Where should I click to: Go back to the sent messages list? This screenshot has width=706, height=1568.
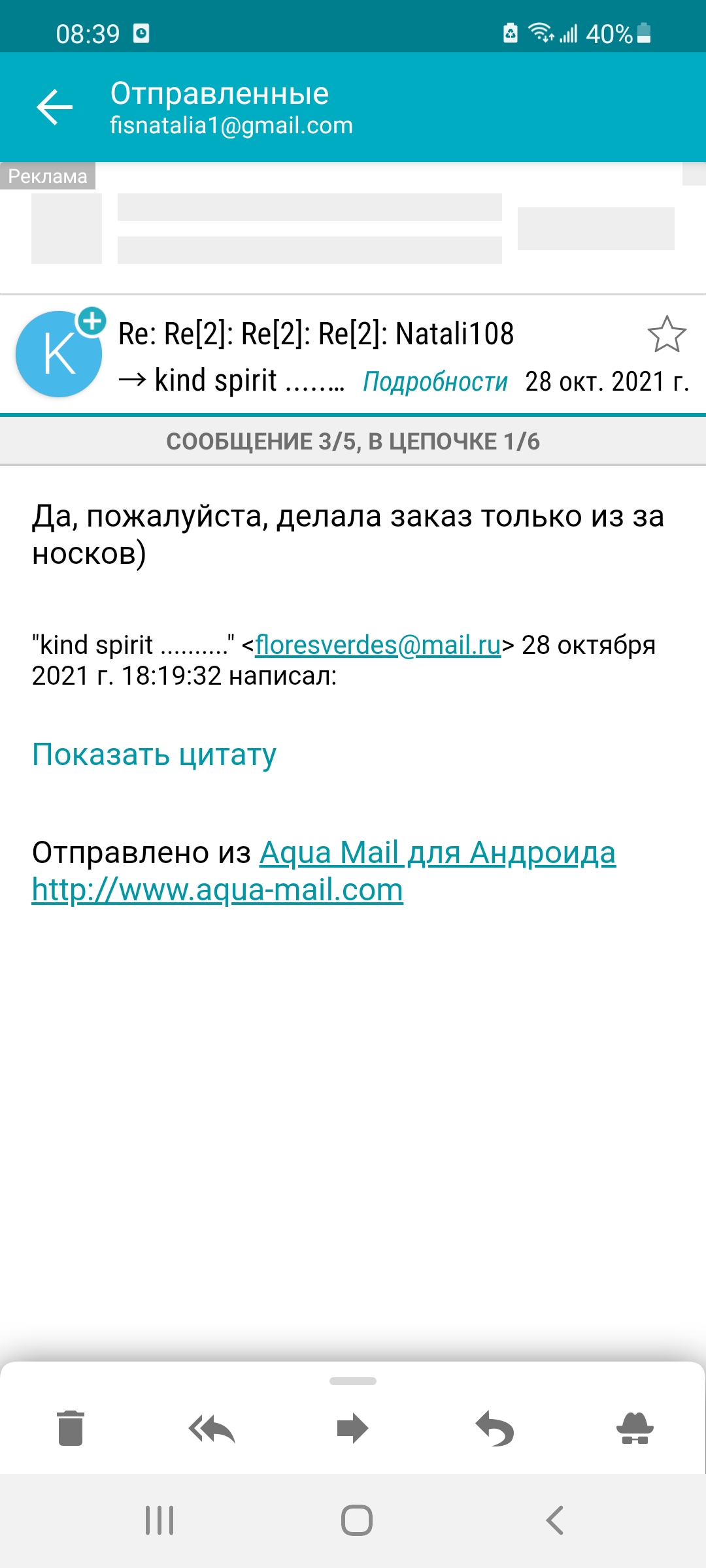click(54, 107)
